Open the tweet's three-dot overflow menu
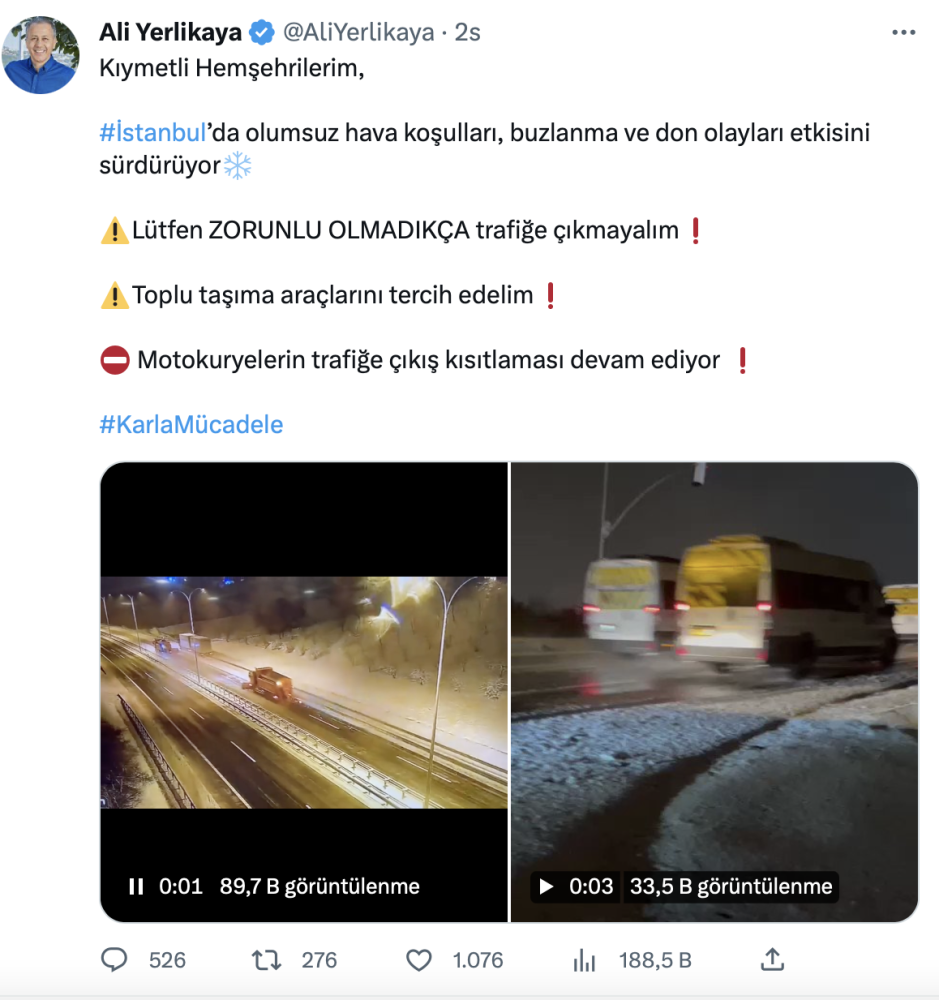The image size is (939, 1000). pyautogui.click(x=903, y=33)
